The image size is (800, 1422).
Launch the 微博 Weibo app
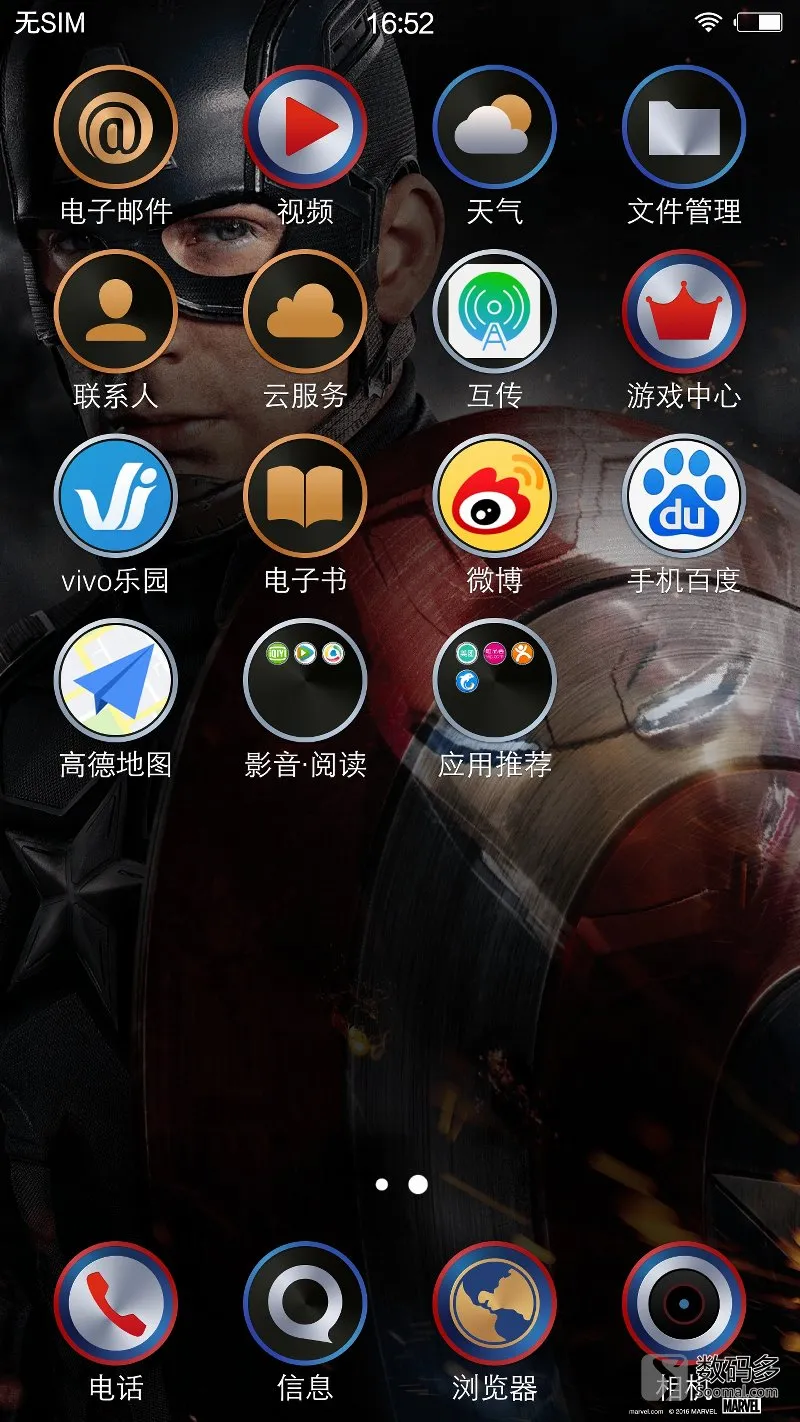[494, 496]
